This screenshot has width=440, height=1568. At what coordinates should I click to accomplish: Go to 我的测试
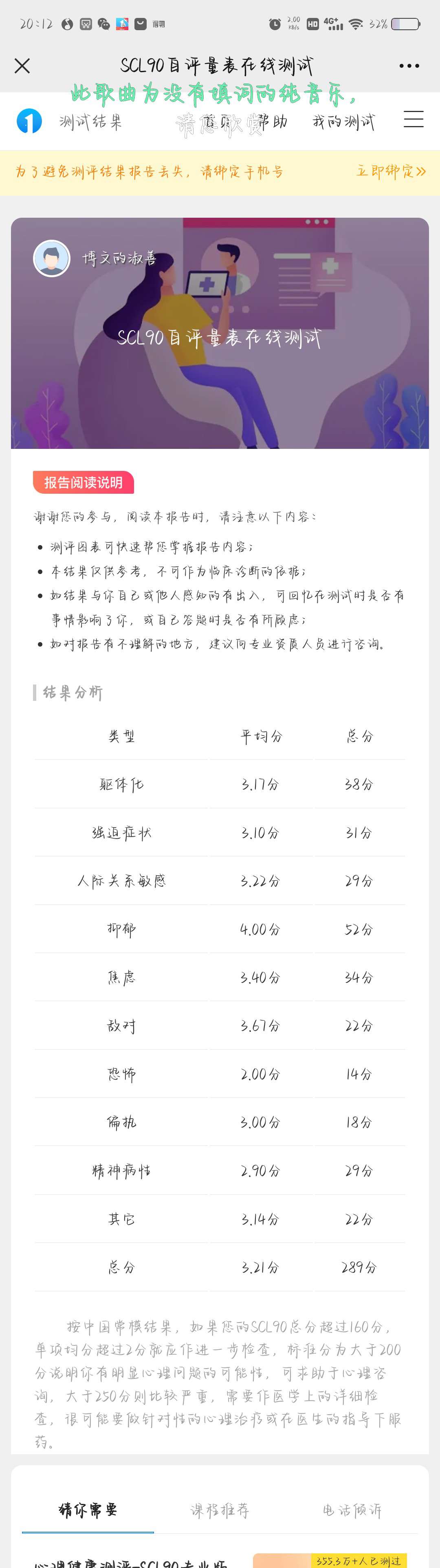tap(344, 122)
